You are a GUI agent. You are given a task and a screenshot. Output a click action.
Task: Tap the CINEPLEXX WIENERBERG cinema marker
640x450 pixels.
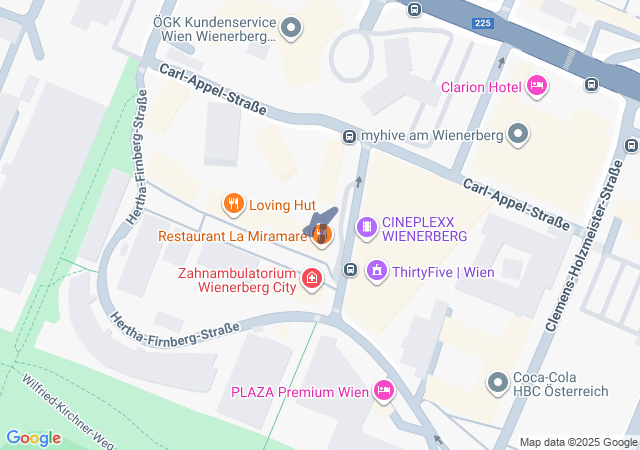click(x=367, y=228)
